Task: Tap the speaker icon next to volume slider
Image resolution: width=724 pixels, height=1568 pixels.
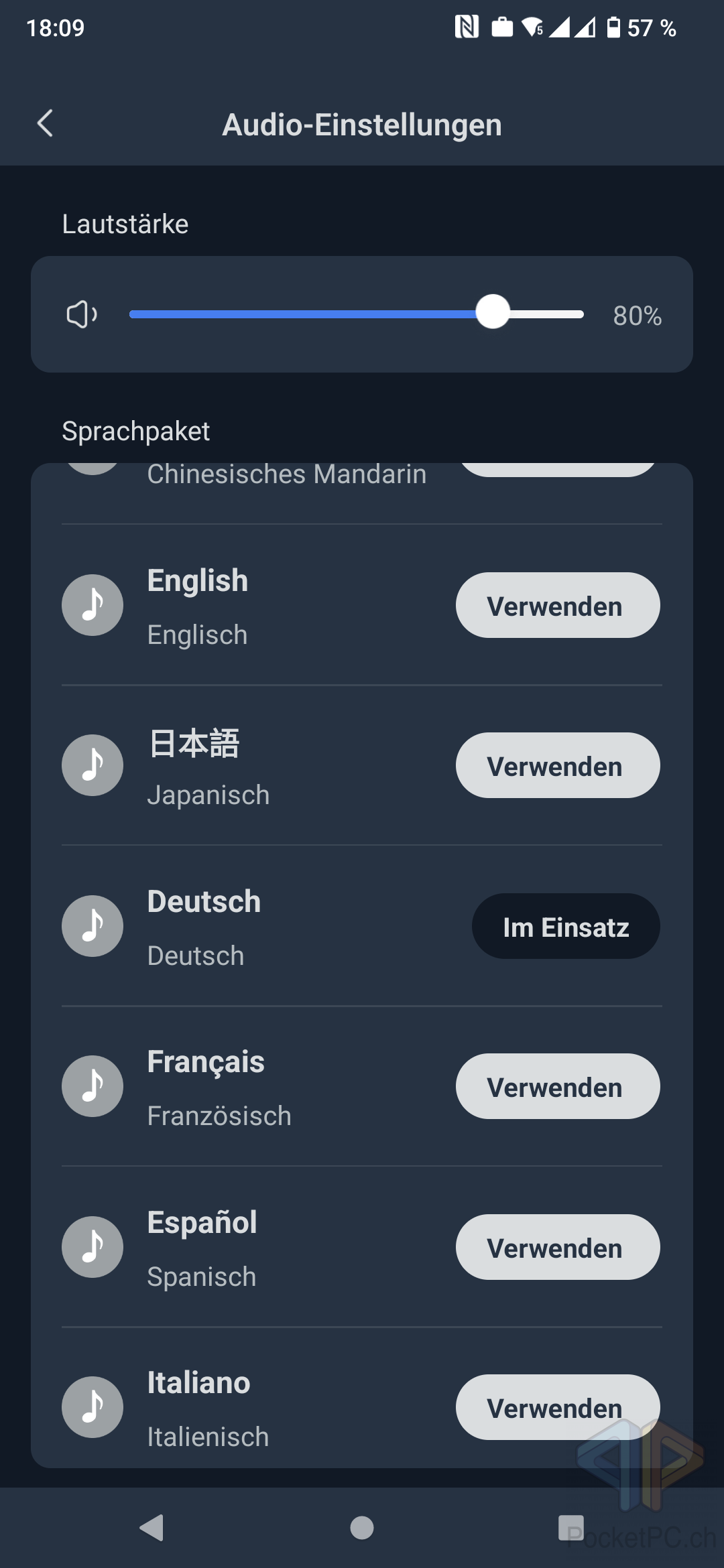Action: tap(82, 314)
